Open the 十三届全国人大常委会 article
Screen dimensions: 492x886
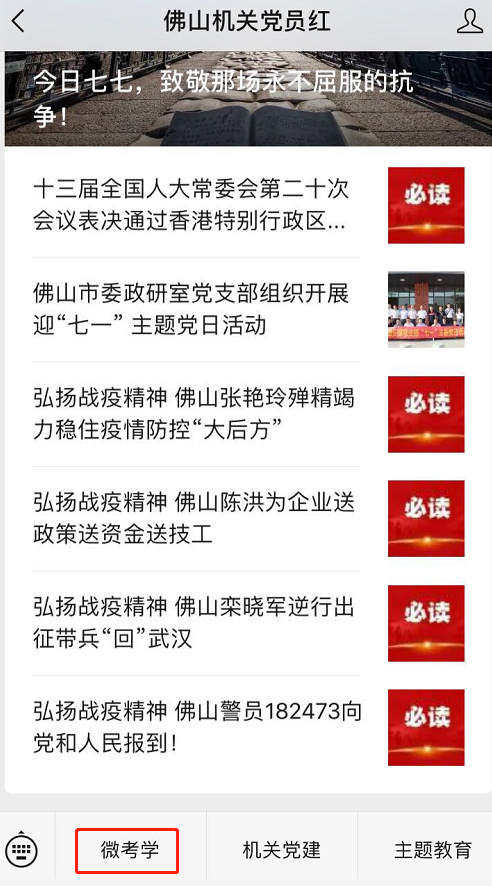coord(248,206)
